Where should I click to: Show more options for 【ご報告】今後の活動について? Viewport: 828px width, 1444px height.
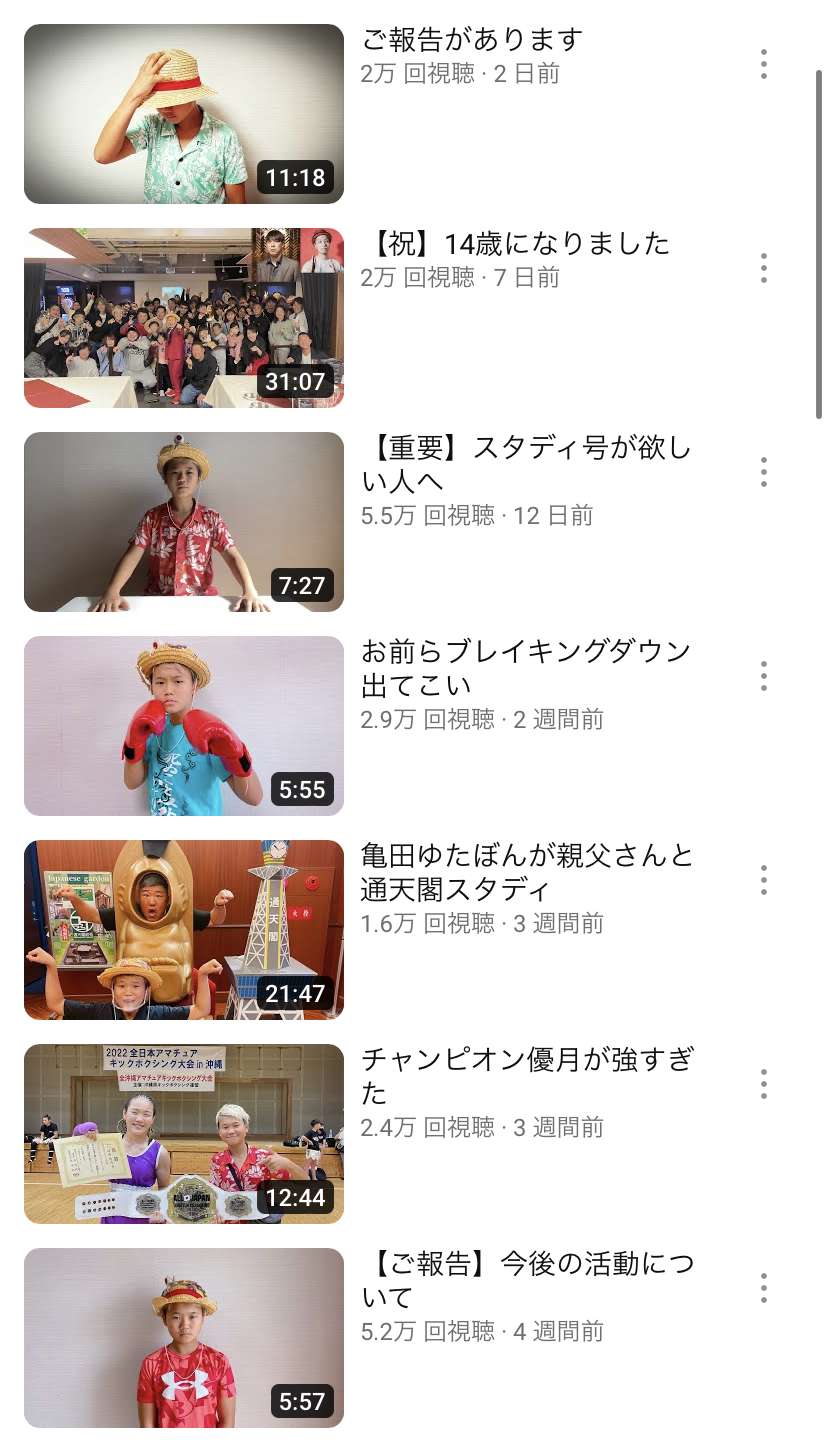coord(763,1288)
